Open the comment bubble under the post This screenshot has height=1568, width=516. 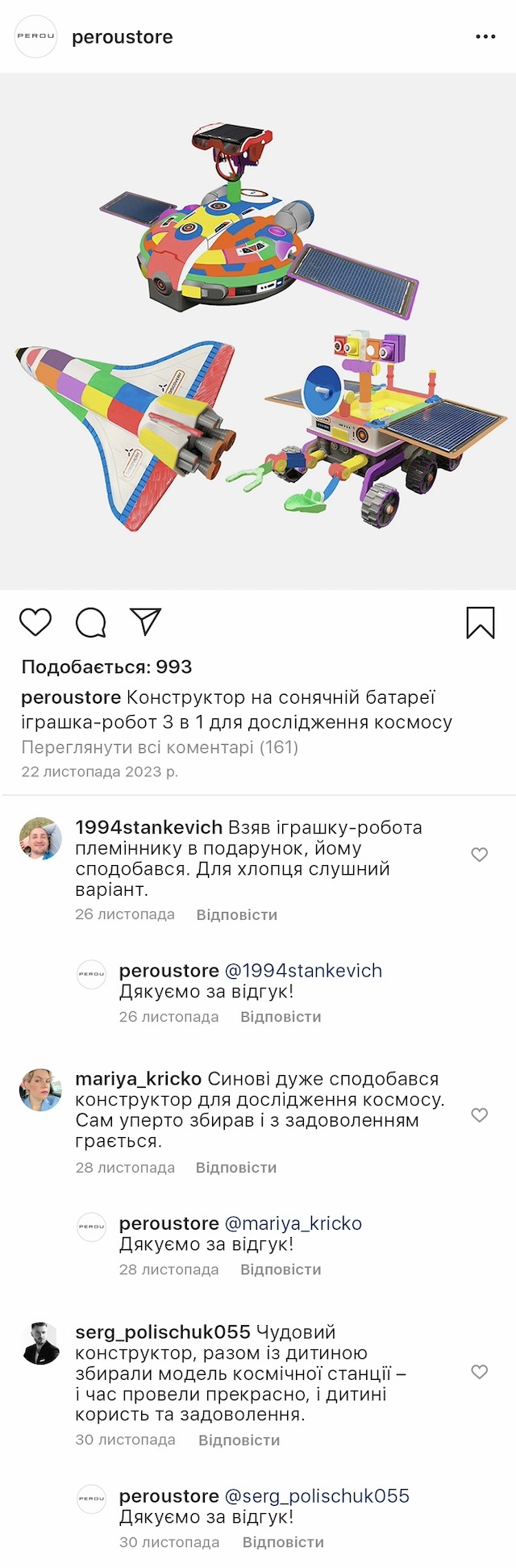point(91,622)
